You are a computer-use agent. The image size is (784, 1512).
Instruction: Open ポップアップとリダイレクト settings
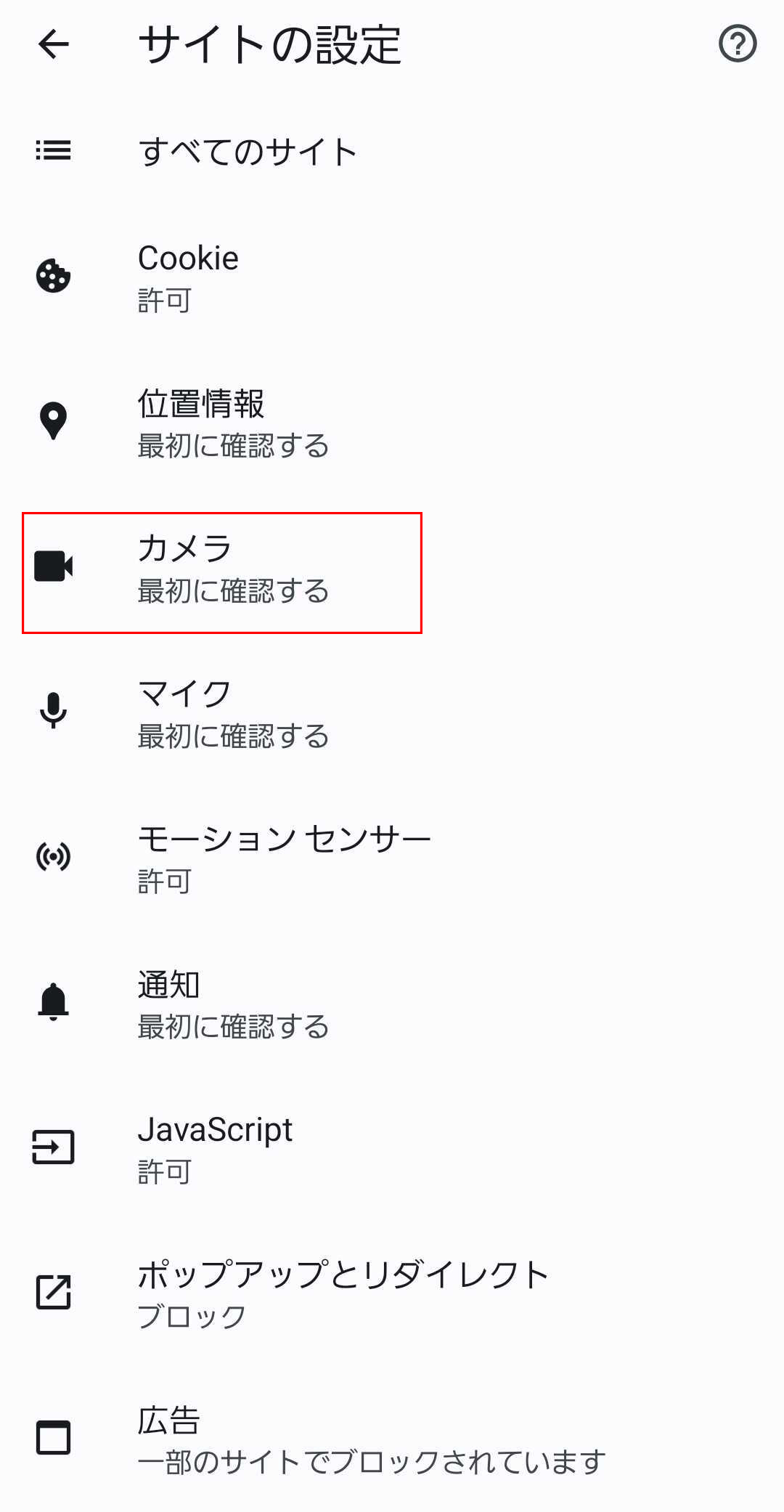[392, 1294]
